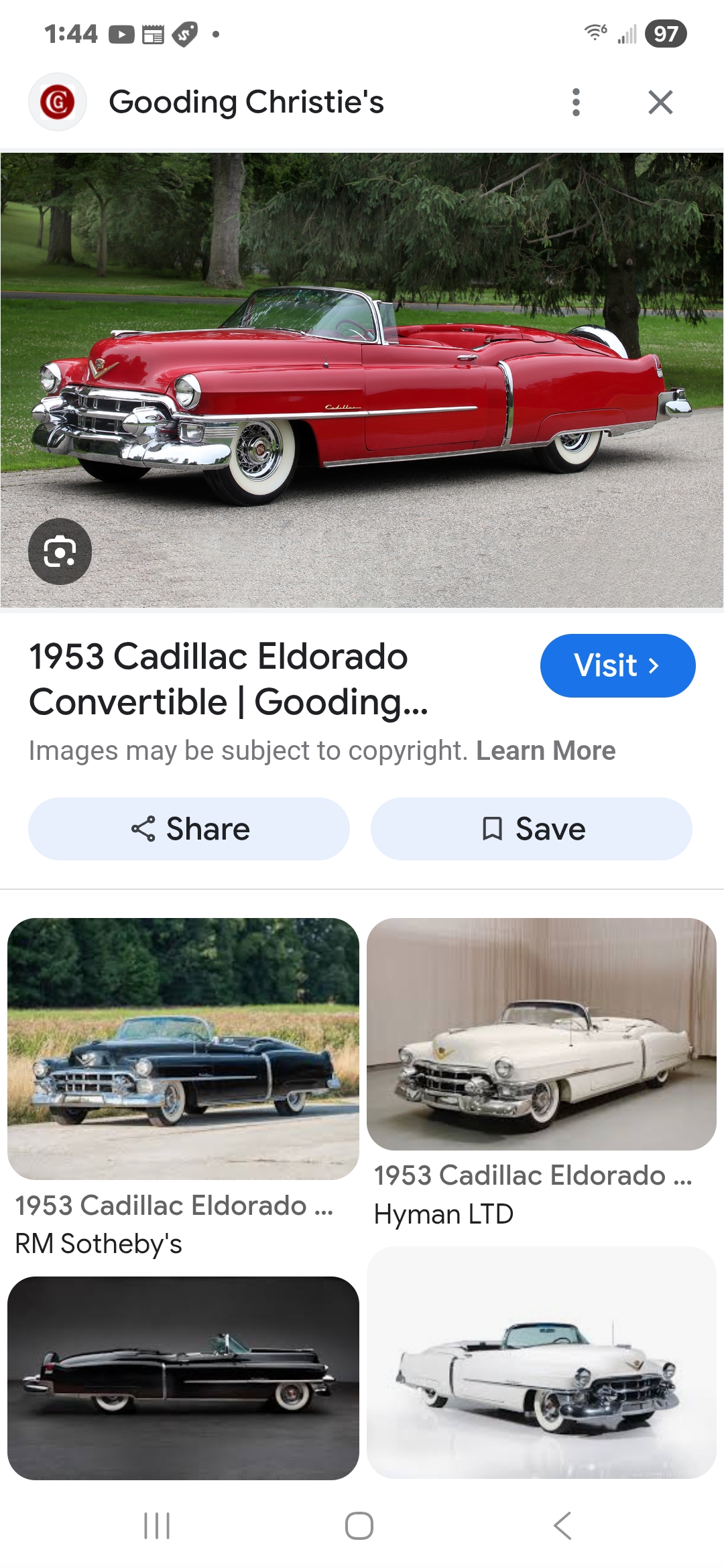Screen dimensions: 724x1568
Task: Visit the Gooding Christie's page
Action: coord(617,665)
